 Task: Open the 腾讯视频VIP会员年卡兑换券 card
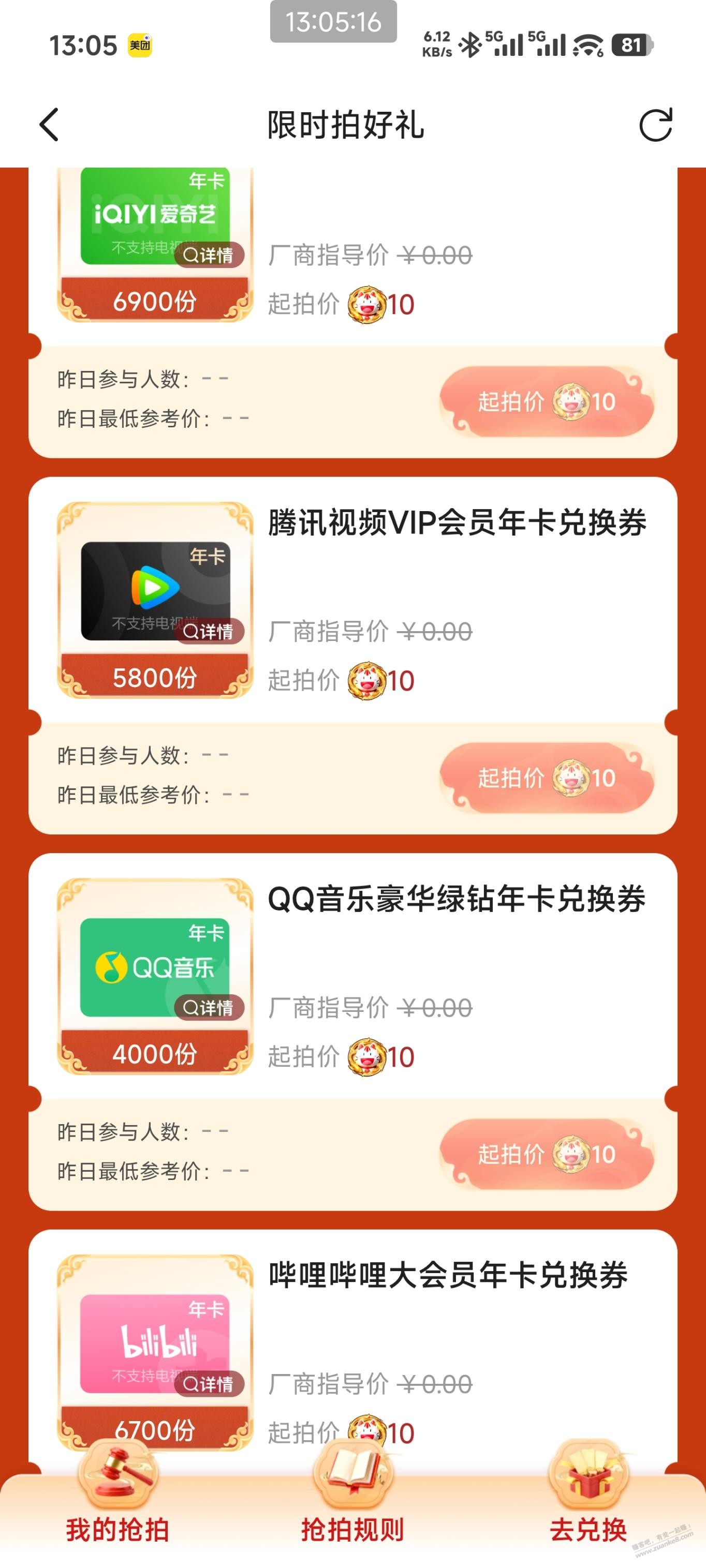click(x=457, y=524)
